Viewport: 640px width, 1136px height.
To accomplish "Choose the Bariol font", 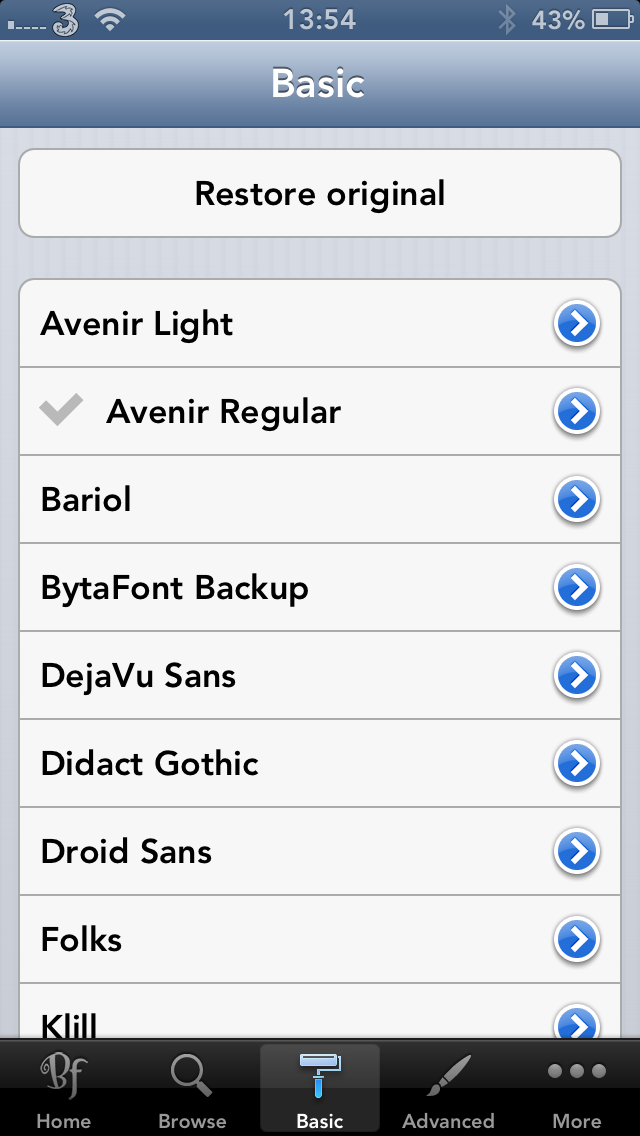I will [320, 499].
